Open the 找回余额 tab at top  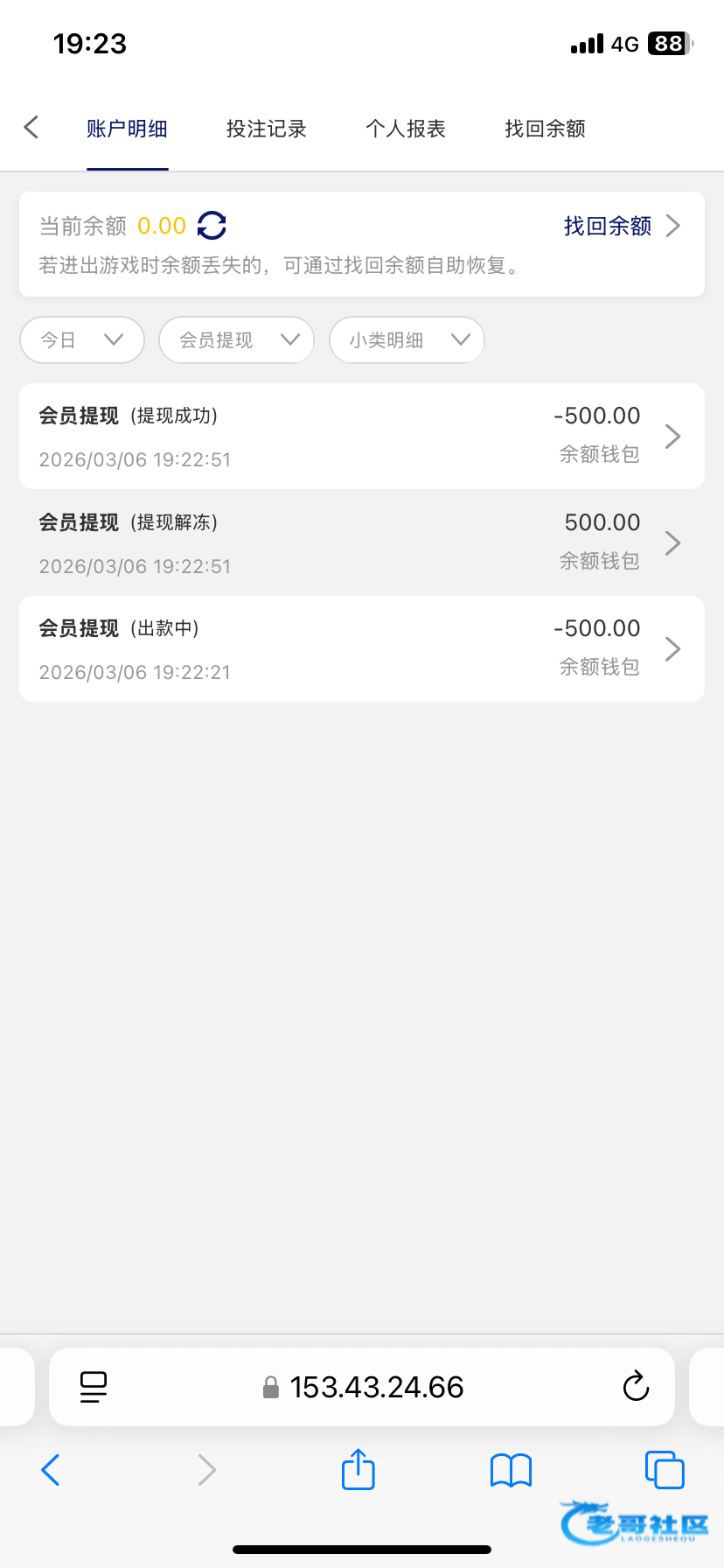(545, 129)
